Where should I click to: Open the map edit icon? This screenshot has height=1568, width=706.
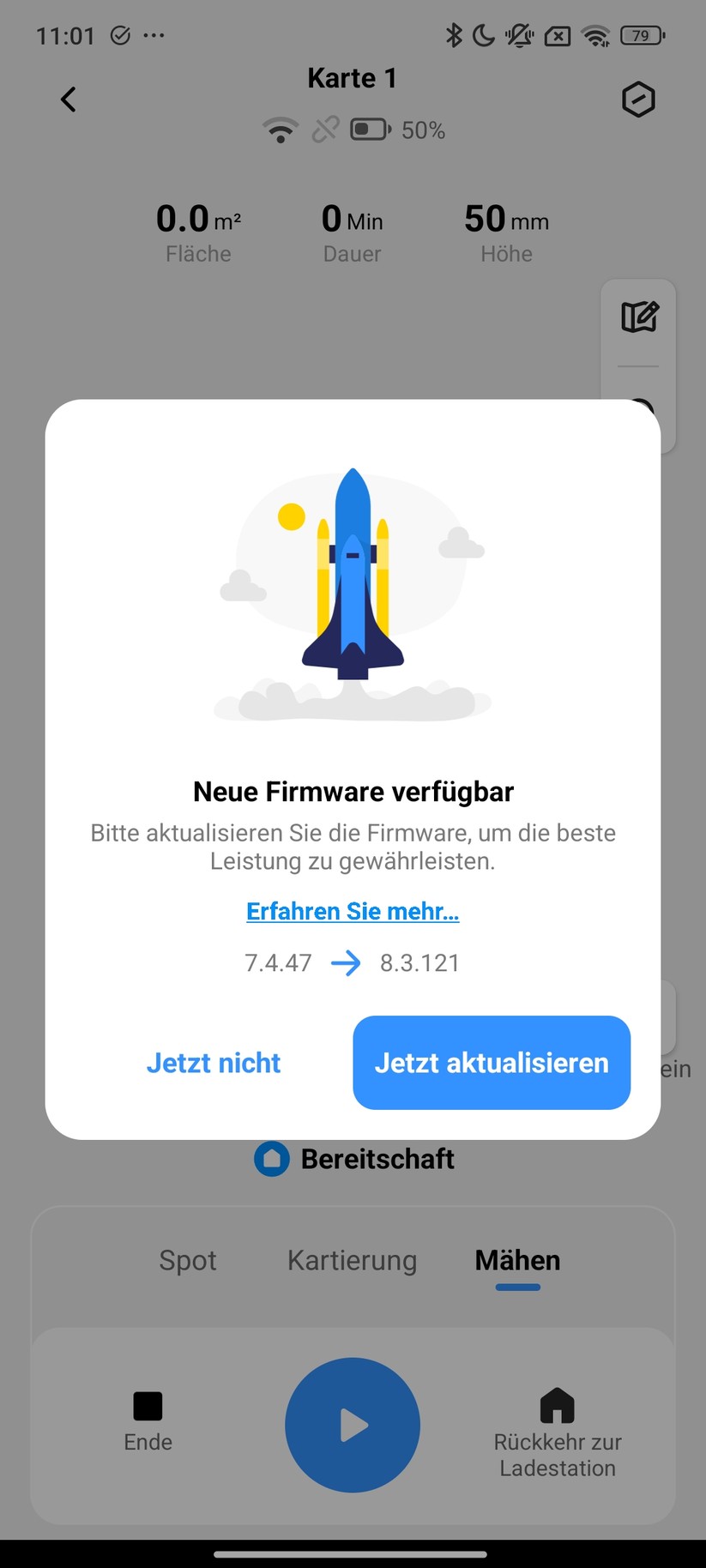639,317
